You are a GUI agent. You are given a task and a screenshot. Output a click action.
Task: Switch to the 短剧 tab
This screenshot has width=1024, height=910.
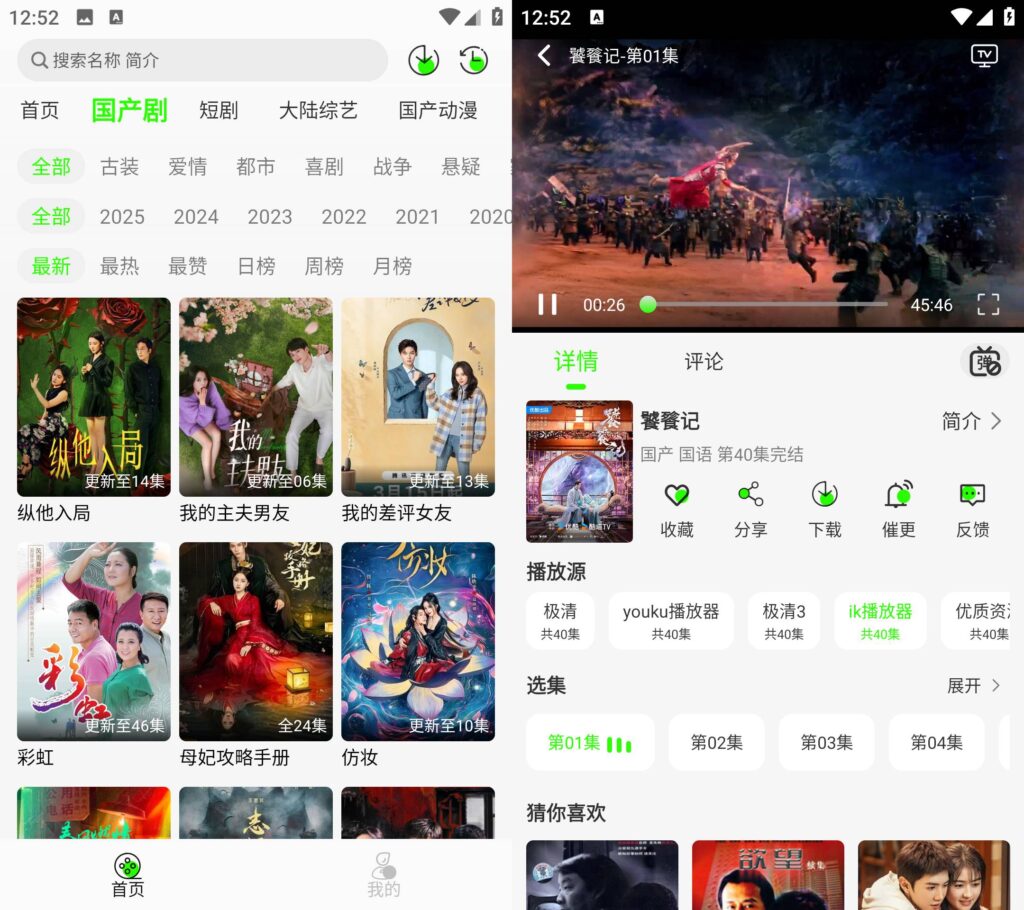click(x=218, y=110)
